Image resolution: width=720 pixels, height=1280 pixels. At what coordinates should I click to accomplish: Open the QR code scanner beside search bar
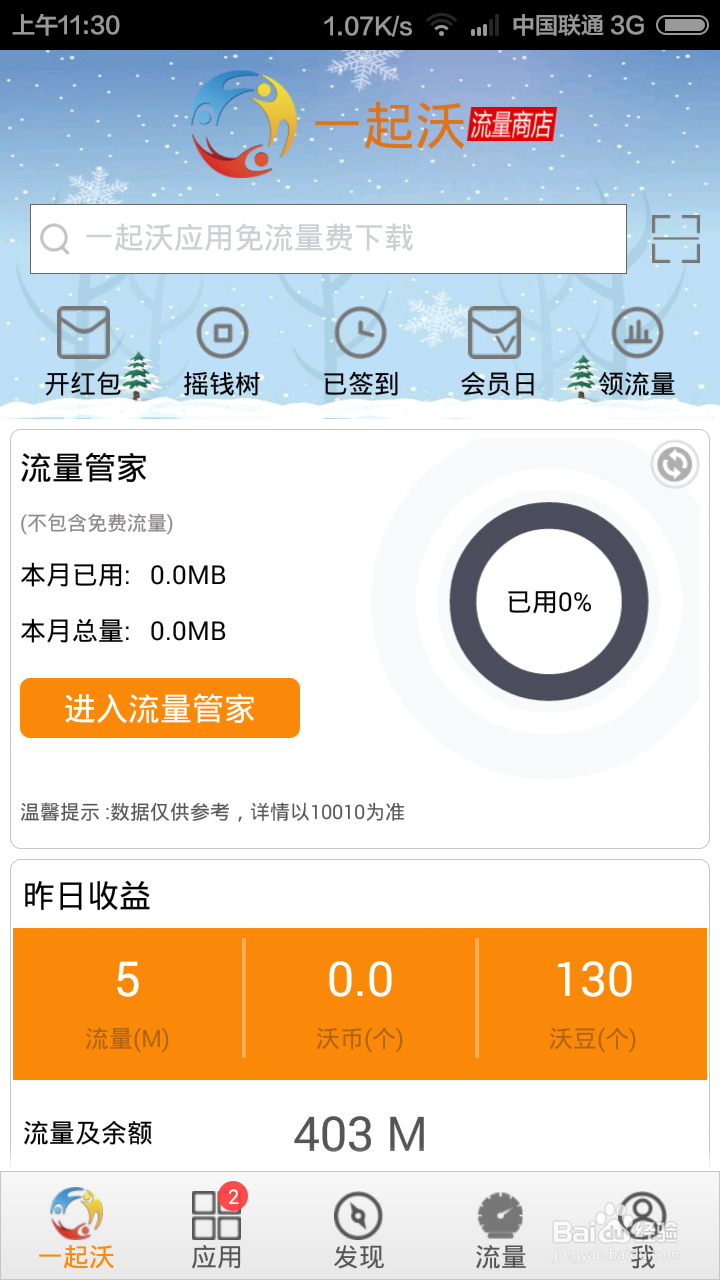point(676,239)
